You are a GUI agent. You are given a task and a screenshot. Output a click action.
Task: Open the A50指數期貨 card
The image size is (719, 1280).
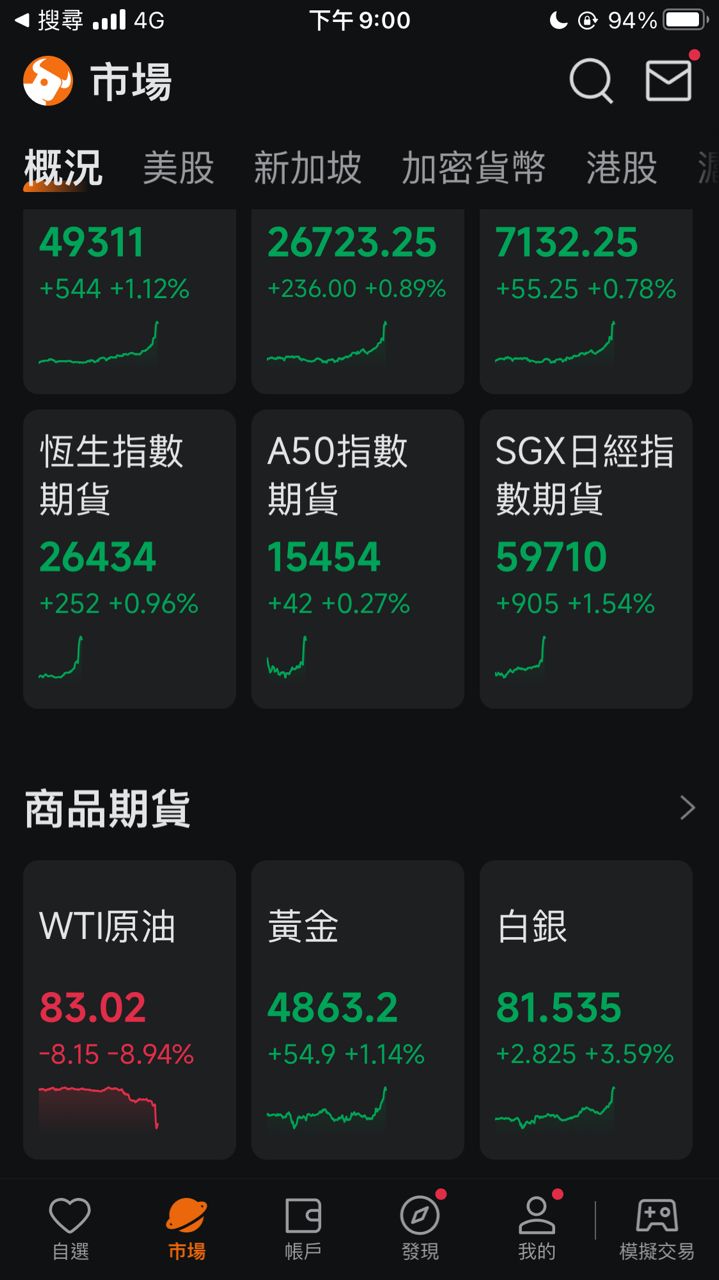[357, 558]
